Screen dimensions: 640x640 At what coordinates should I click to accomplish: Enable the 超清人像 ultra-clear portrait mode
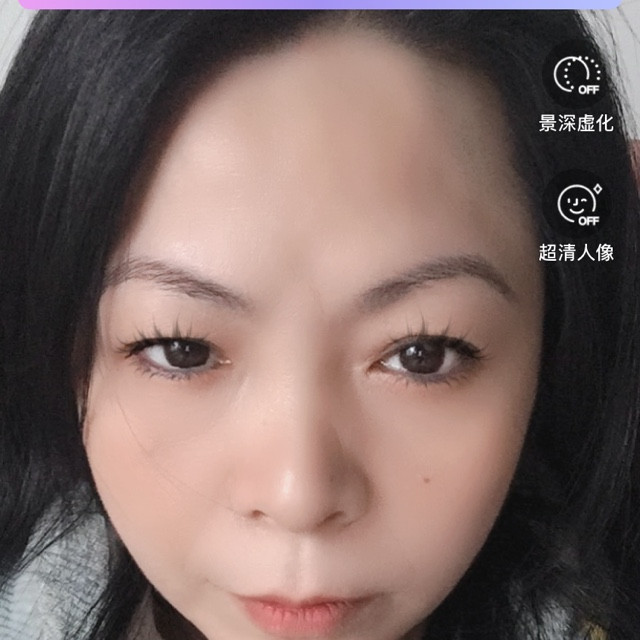[576, 204]
